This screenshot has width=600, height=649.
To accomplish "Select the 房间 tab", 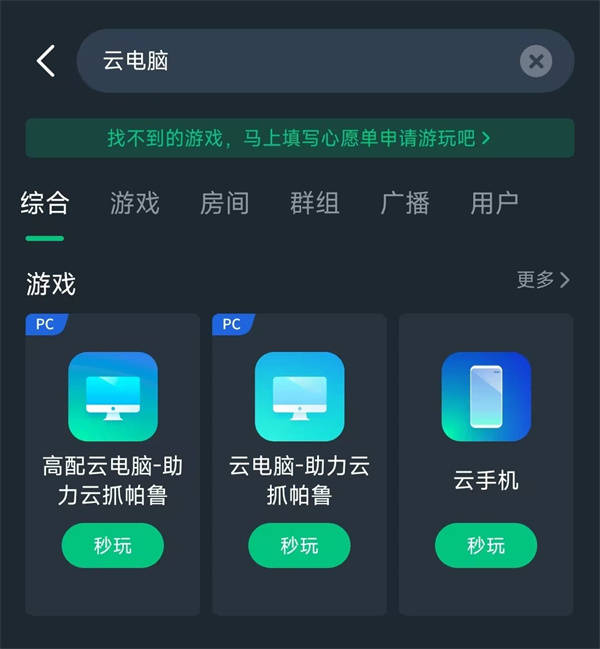I will [x=224, y=203].
